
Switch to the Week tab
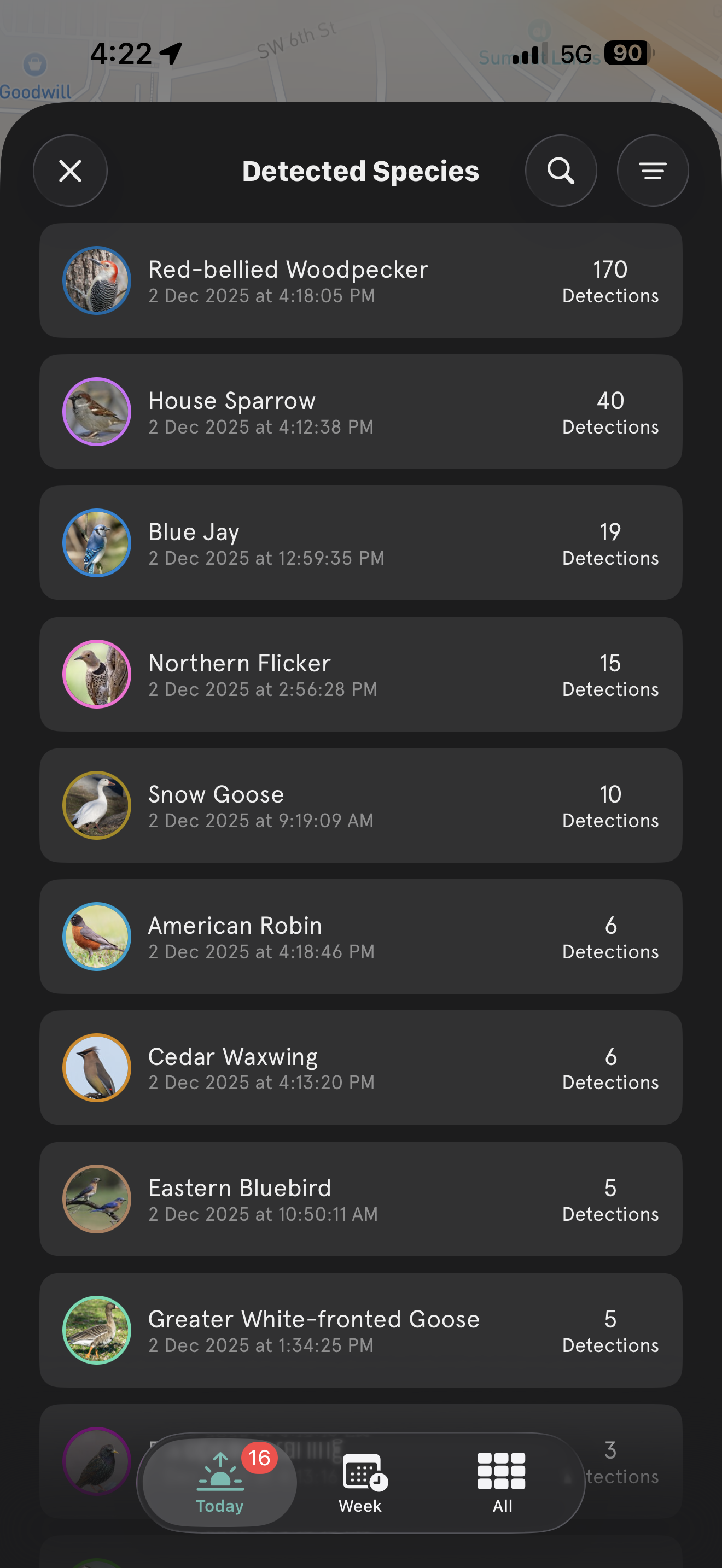[360, 1483]
